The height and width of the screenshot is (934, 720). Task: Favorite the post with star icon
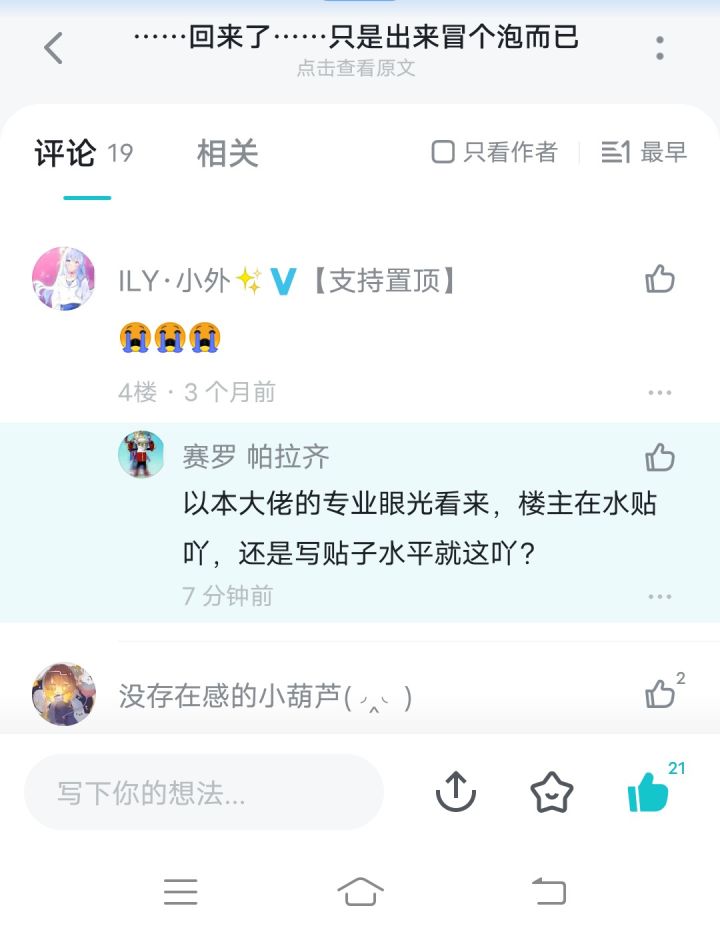point(551,792)
